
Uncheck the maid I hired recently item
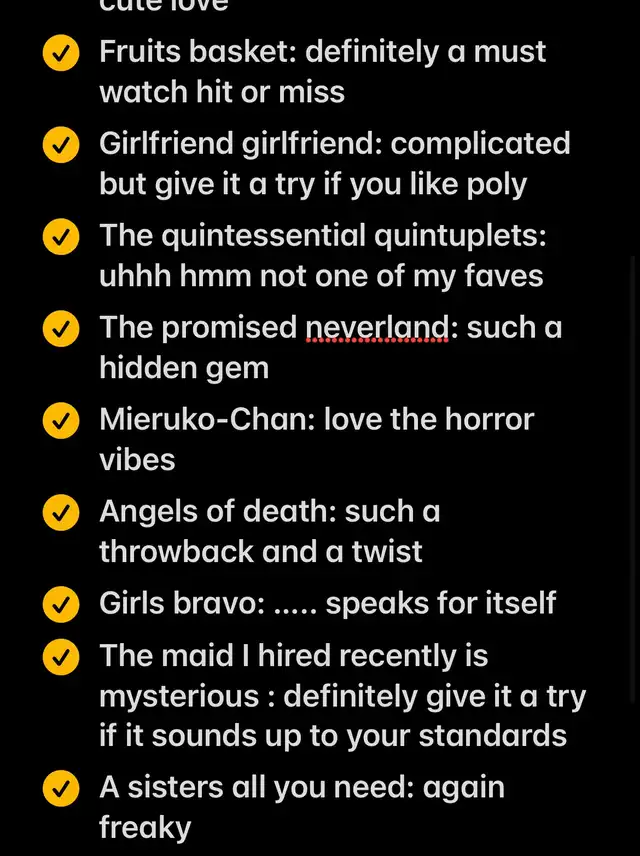point(61,657)
